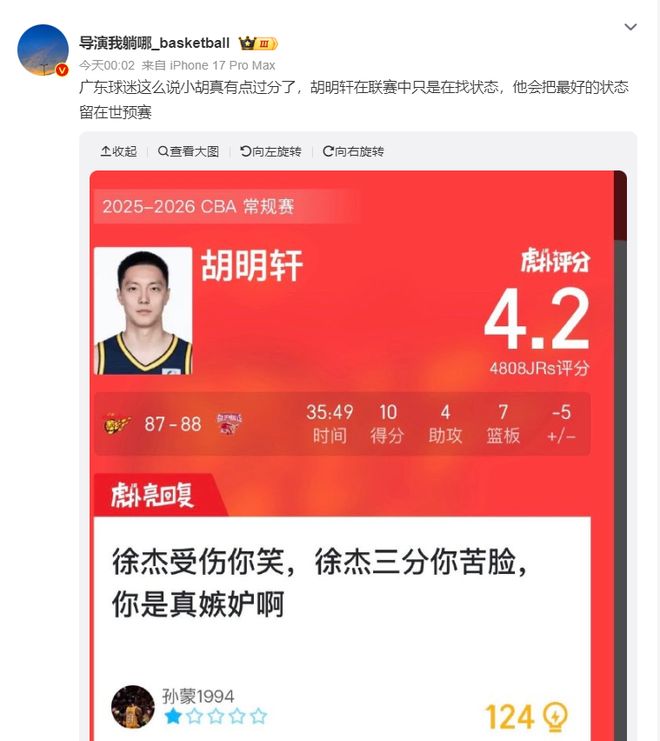The width and height of the screenshot is (660, 741).
Task: Open the profile avatar of 导演我躺哪_basketball
Action: click(x=43, y=51)
